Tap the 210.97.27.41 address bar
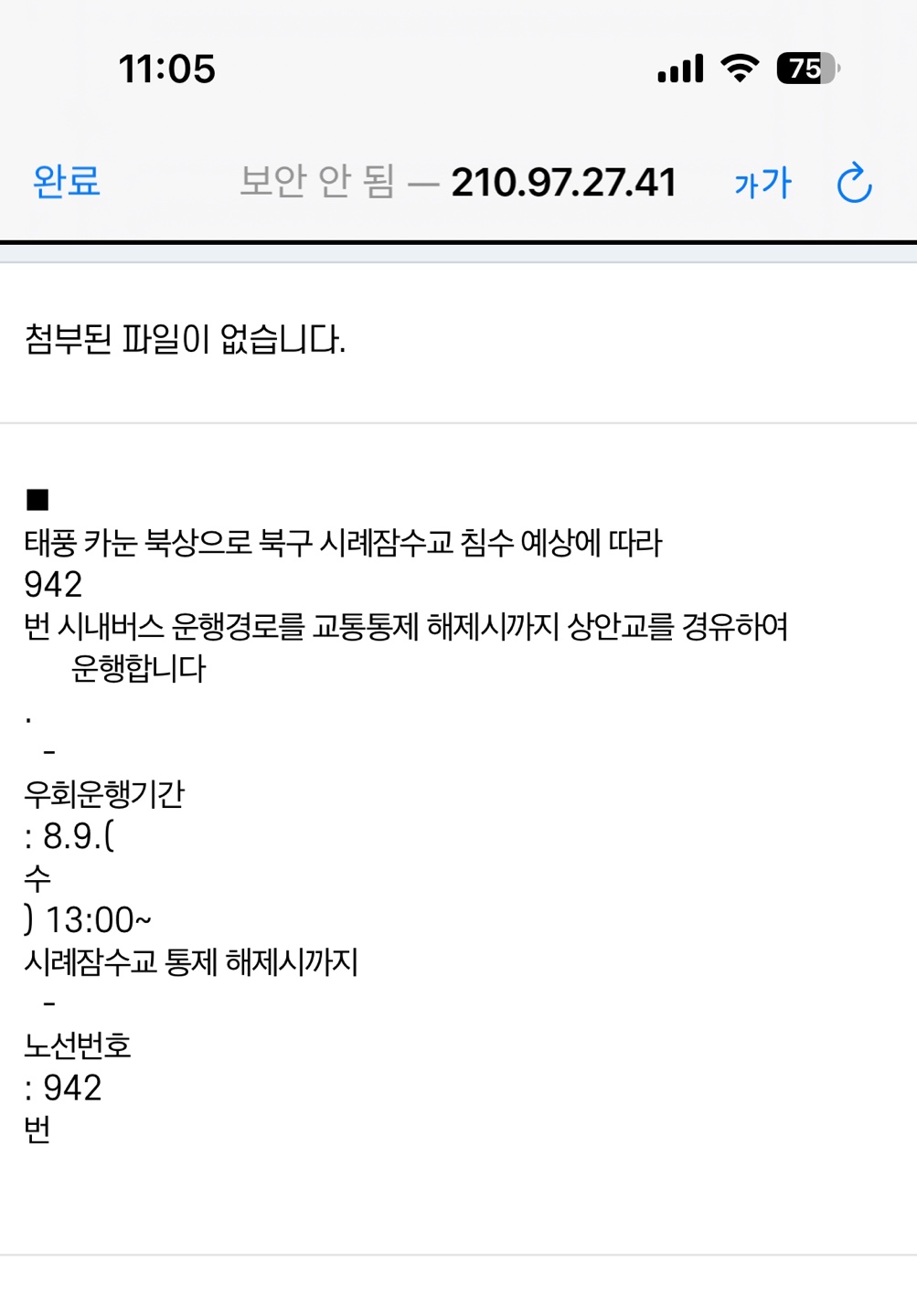Image resolution: width=917 pixels, height=1316 pixels. (562, 183)
